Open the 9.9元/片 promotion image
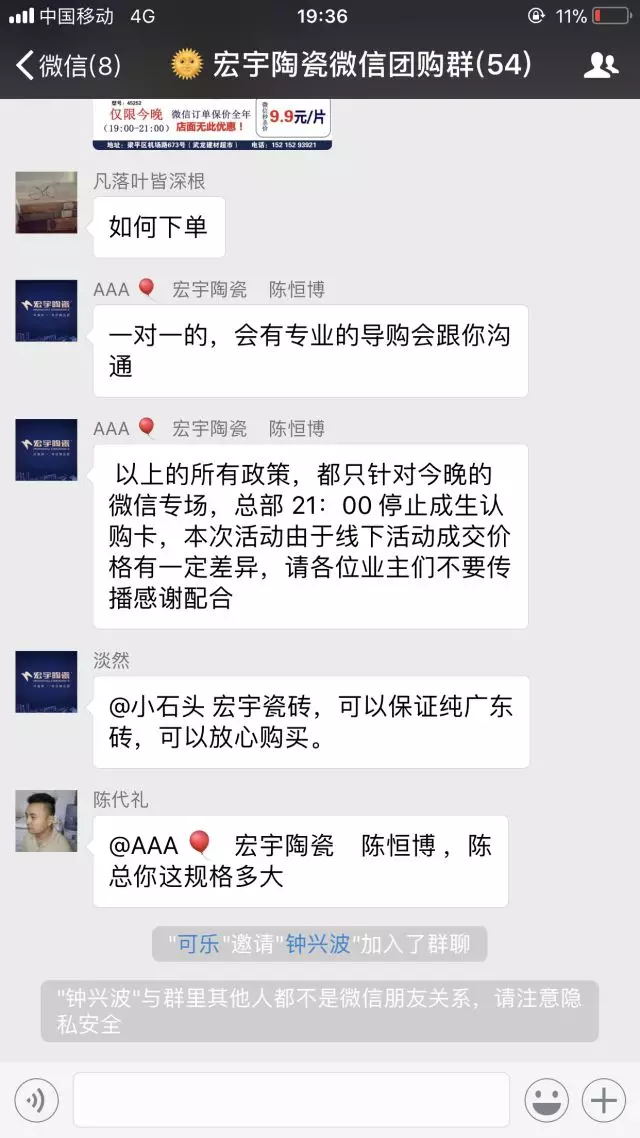Viewport: 640px width, 1138px height. tap(212, 125)
